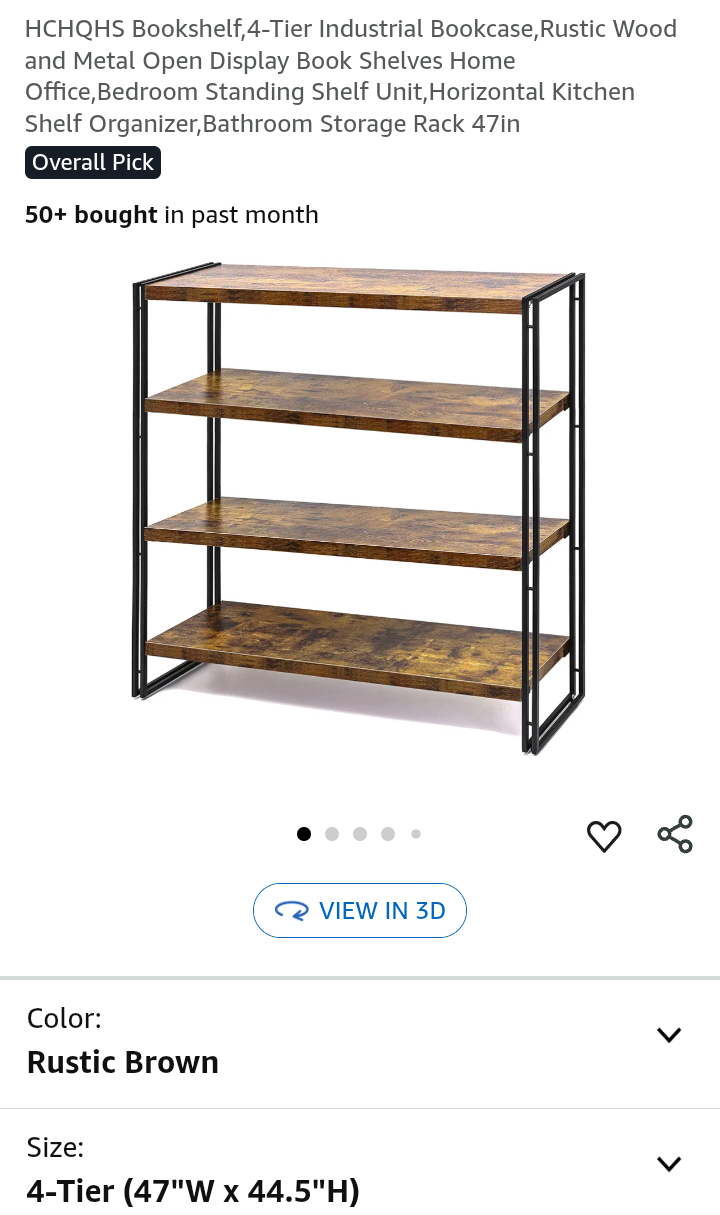
Task: Open the bookshelf product image
Action: pyautogui.click(x=359, y=508)
